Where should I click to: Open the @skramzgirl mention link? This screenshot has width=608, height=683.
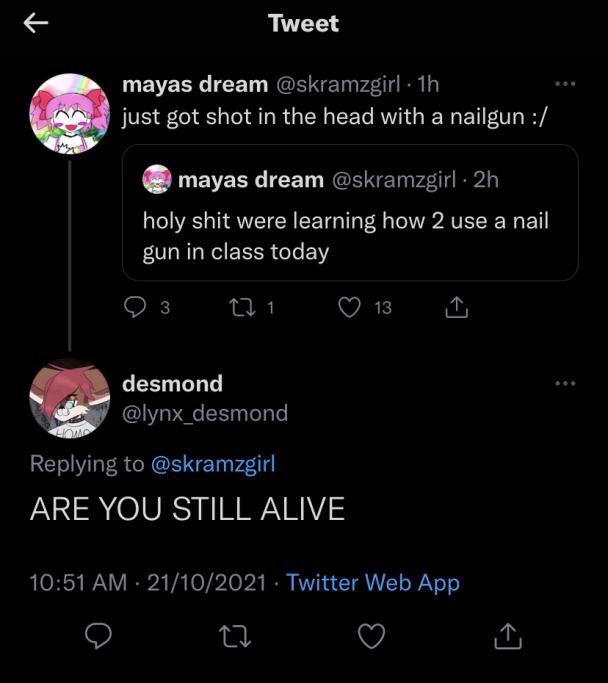point(212,464)
